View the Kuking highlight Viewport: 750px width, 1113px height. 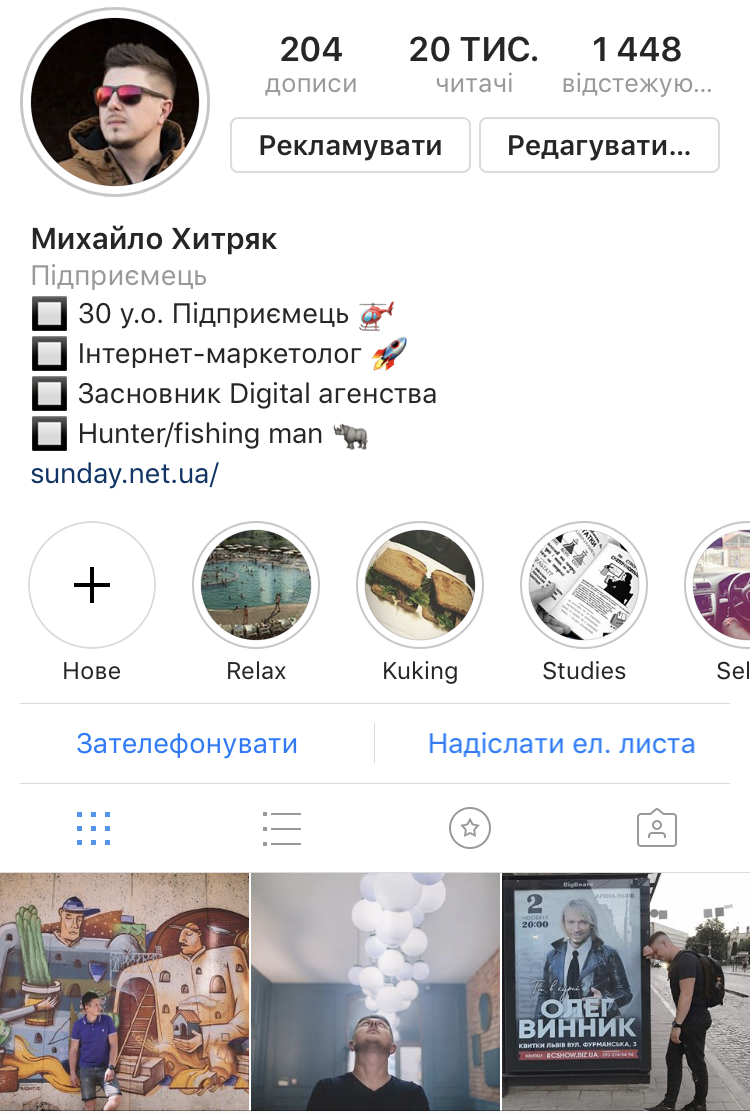pos(420,586)
